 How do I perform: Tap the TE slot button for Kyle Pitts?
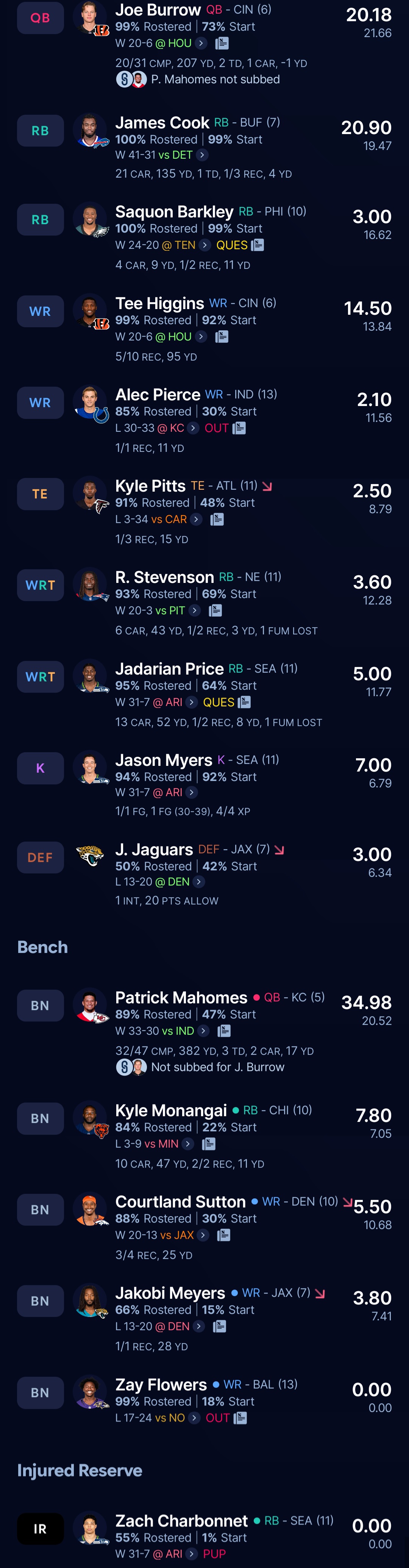[40, 494]
